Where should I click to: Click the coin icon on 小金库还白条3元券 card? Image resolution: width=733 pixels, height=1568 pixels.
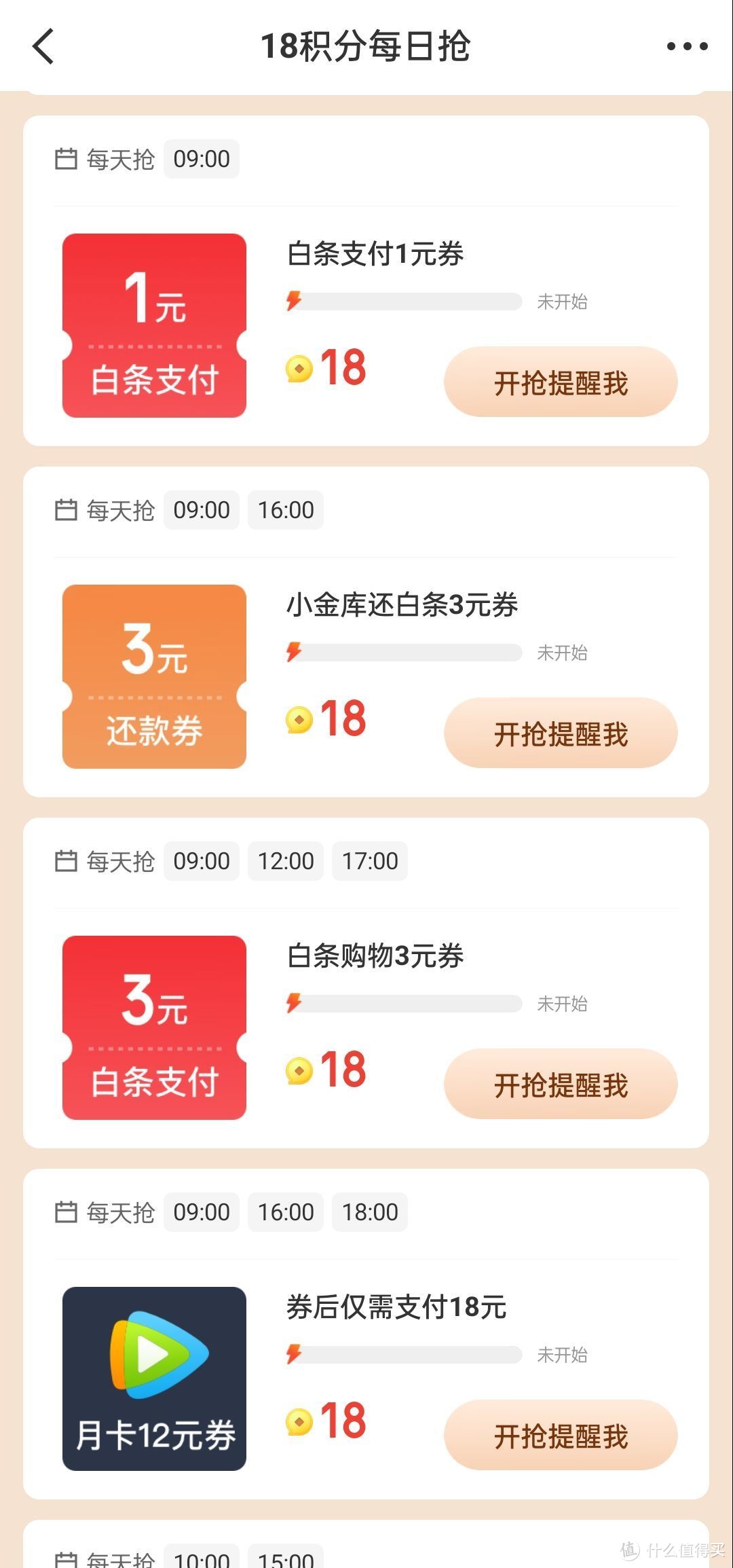coord(300,720)
